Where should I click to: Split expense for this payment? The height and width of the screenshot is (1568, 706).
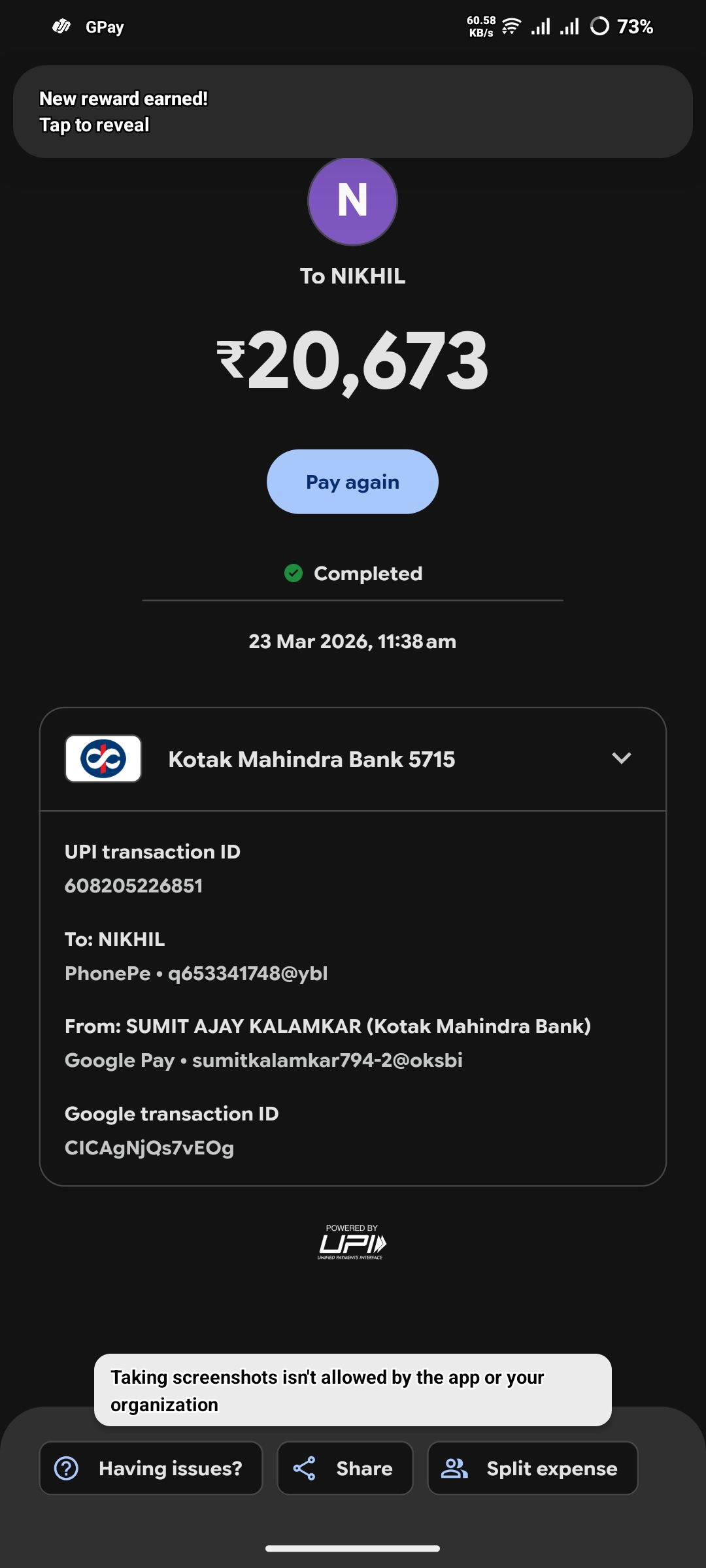pyautogui.click(x=532, y=1468)
